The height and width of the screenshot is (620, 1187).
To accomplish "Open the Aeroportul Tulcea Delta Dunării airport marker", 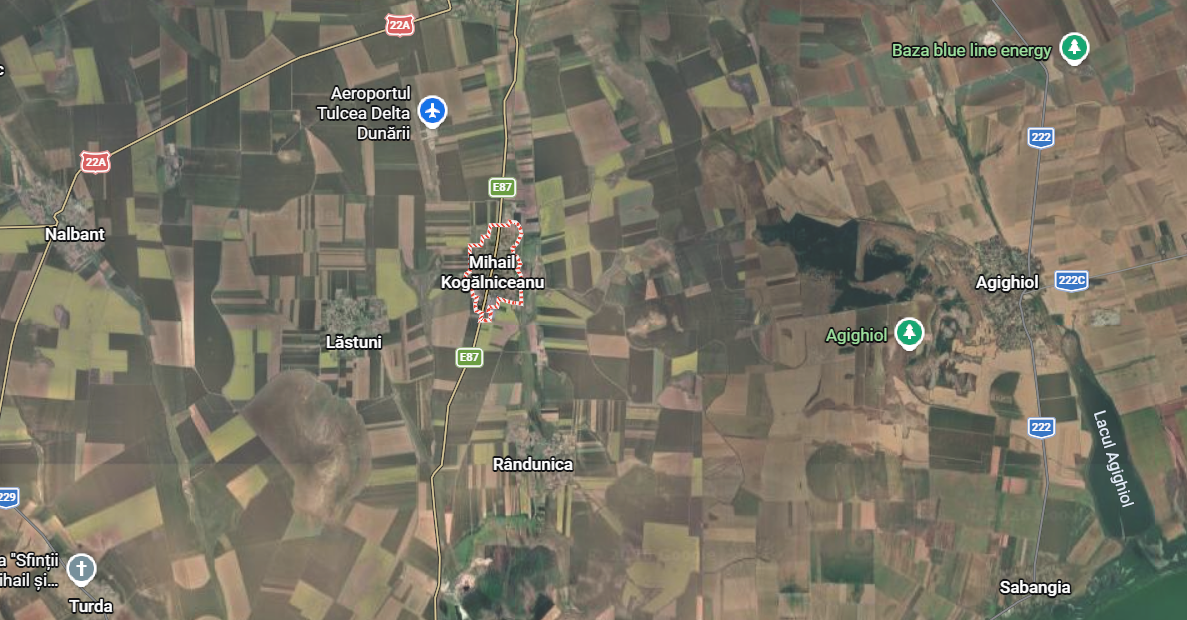I will (x=432, y=110).
